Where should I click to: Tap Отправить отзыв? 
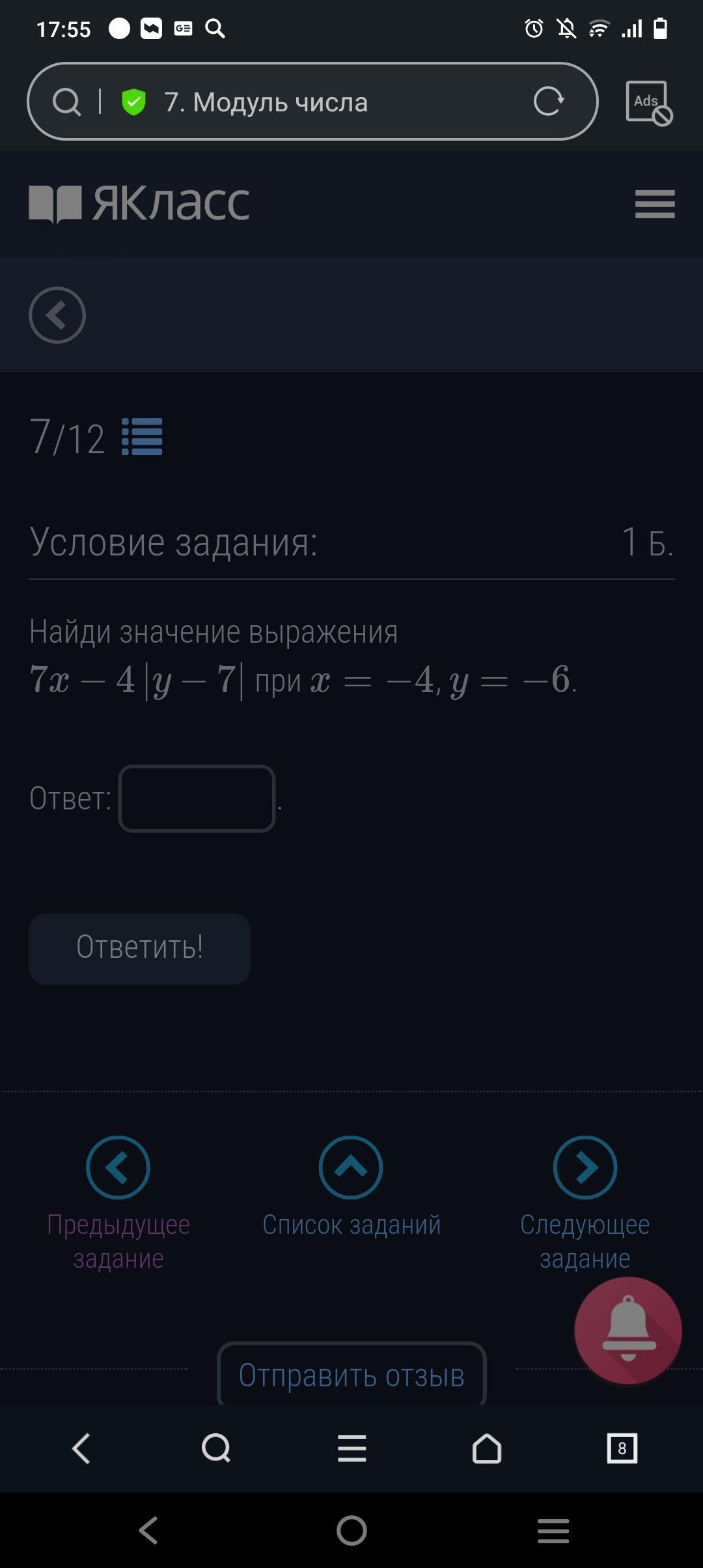351,1375
